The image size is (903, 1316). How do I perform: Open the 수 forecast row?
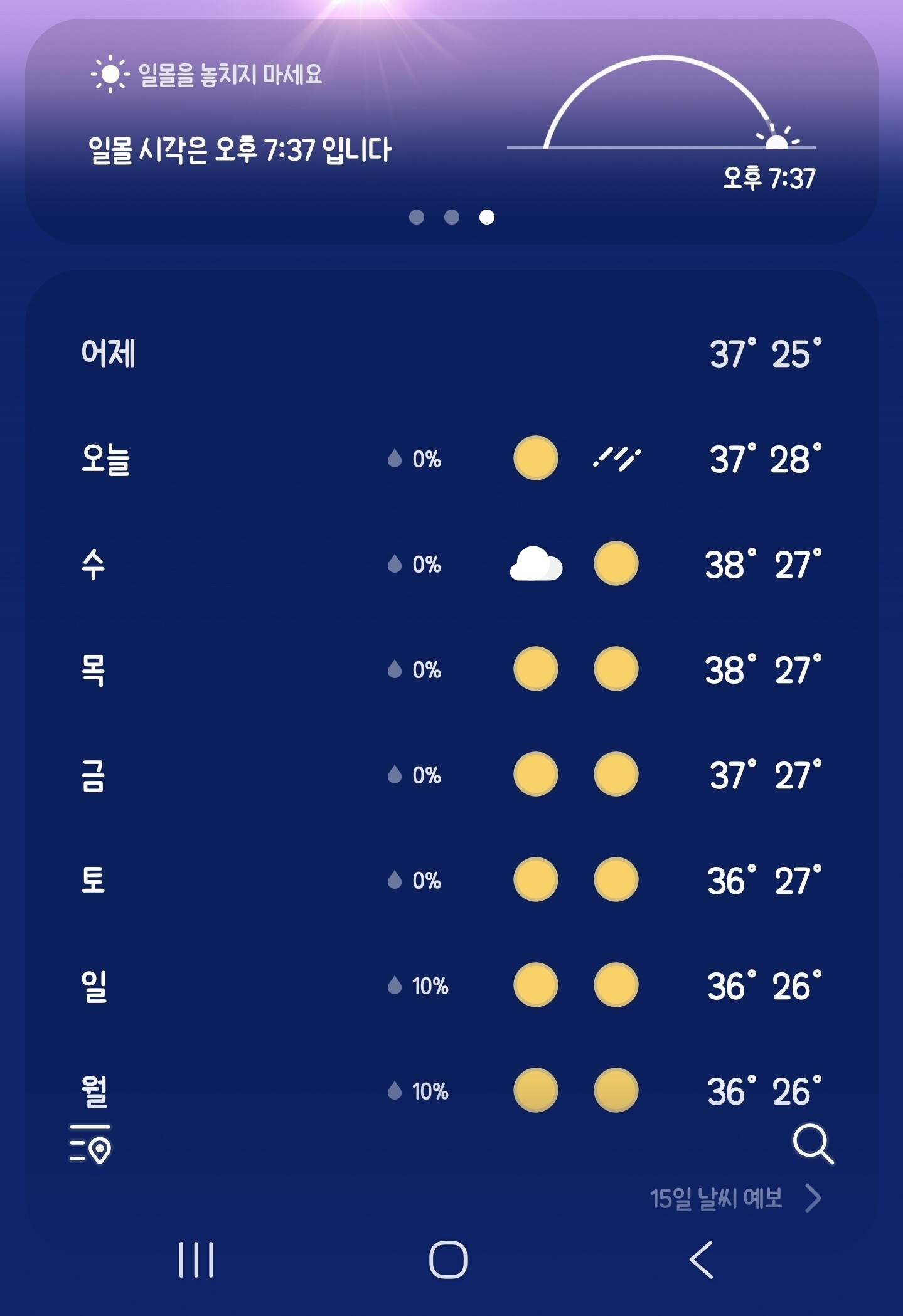click(x=451, y=564)
